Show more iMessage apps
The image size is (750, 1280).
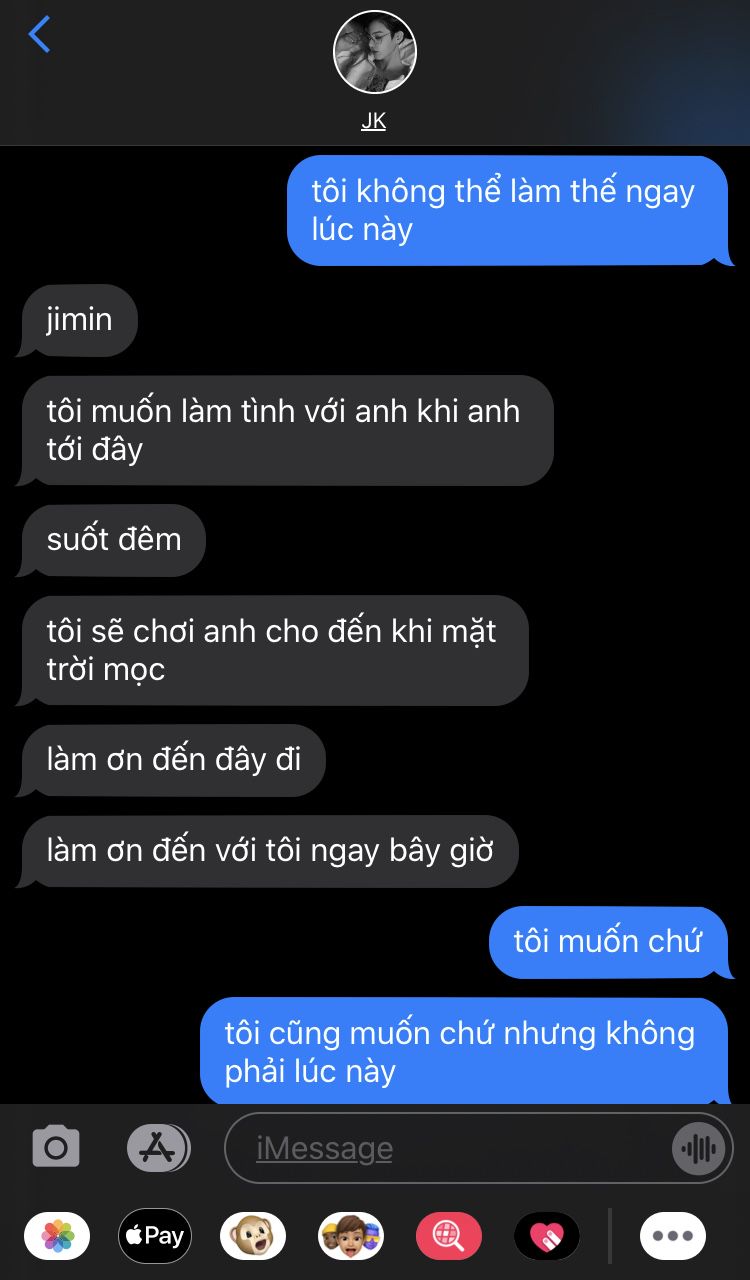673,1236
